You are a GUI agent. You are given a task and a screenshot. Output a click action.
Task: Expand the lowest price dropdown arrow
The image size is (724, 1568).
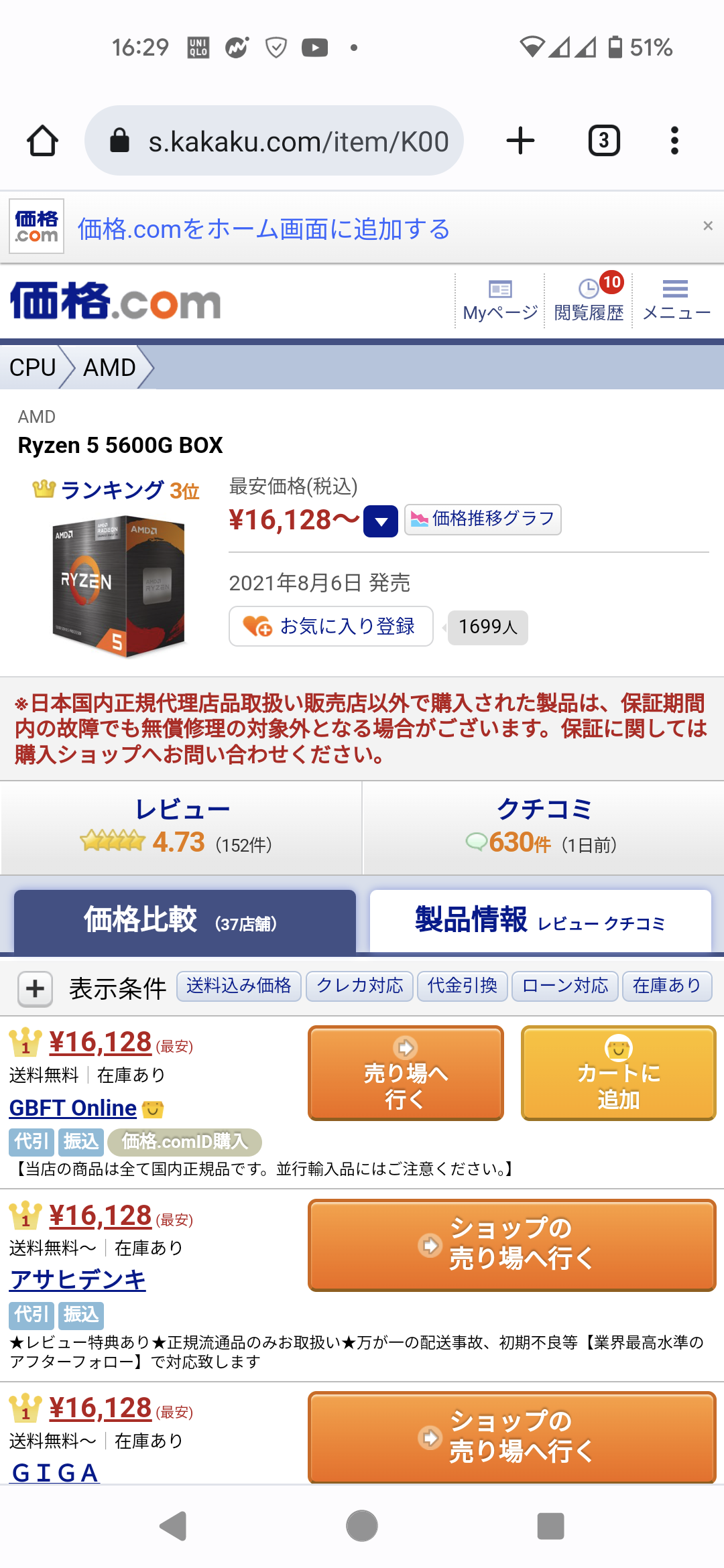coord(381,521)
